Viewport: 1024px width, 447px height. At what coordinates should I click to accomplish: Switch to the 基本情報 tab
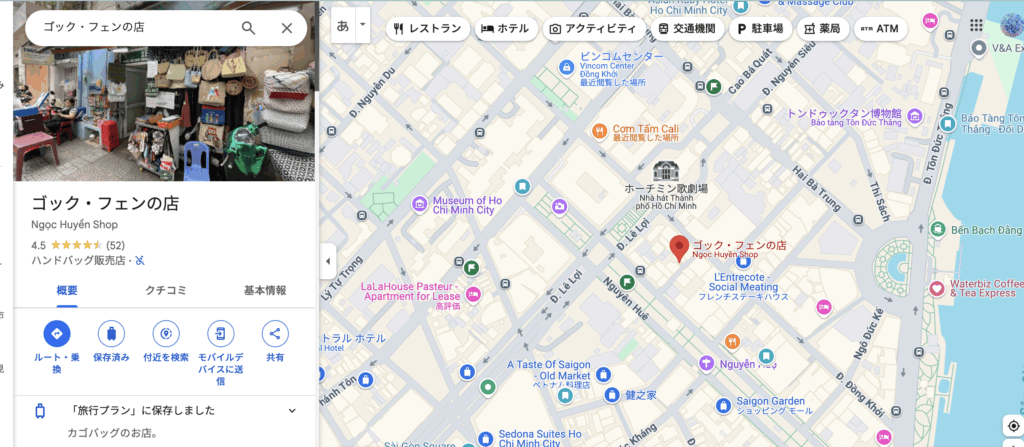(x=265, y=290)
